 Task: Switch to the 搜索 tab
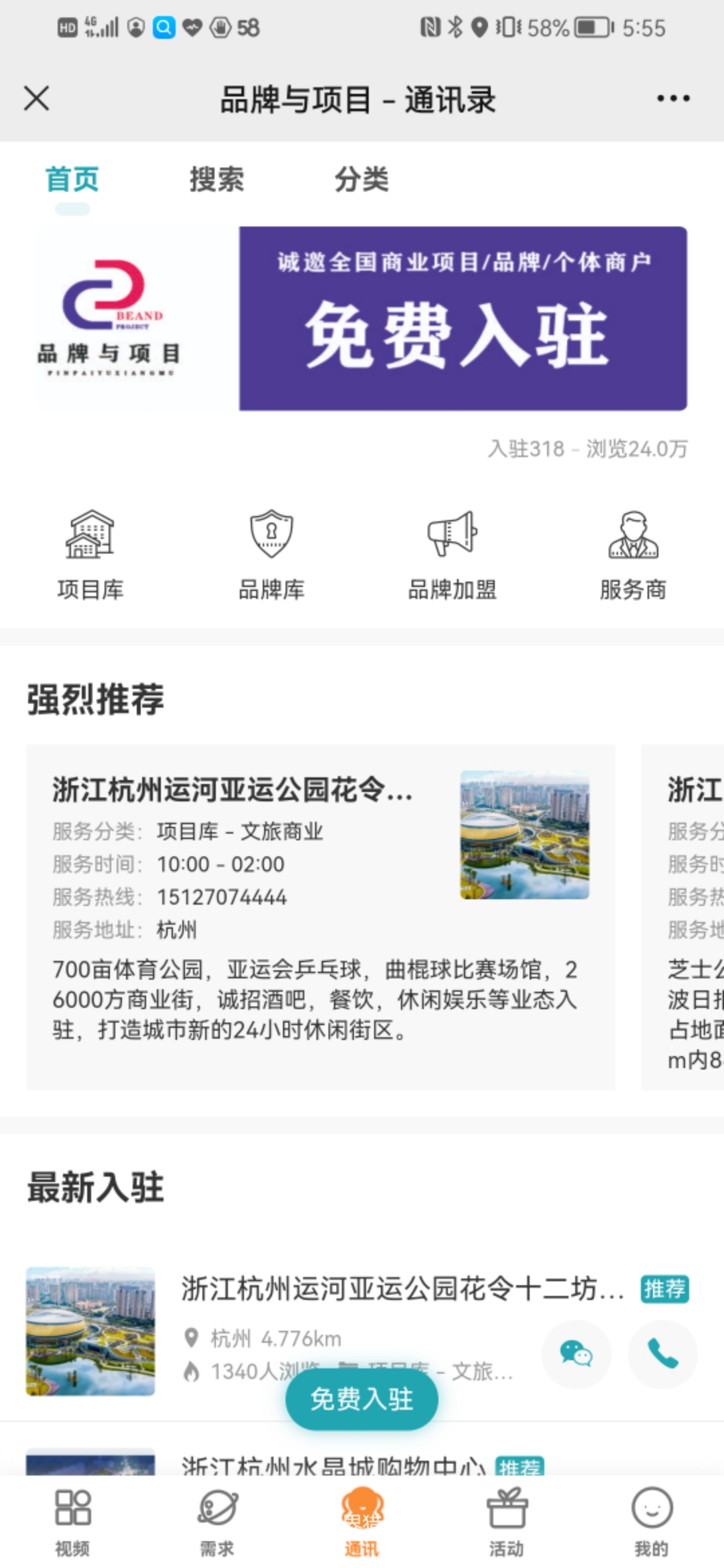click(216, 180)
